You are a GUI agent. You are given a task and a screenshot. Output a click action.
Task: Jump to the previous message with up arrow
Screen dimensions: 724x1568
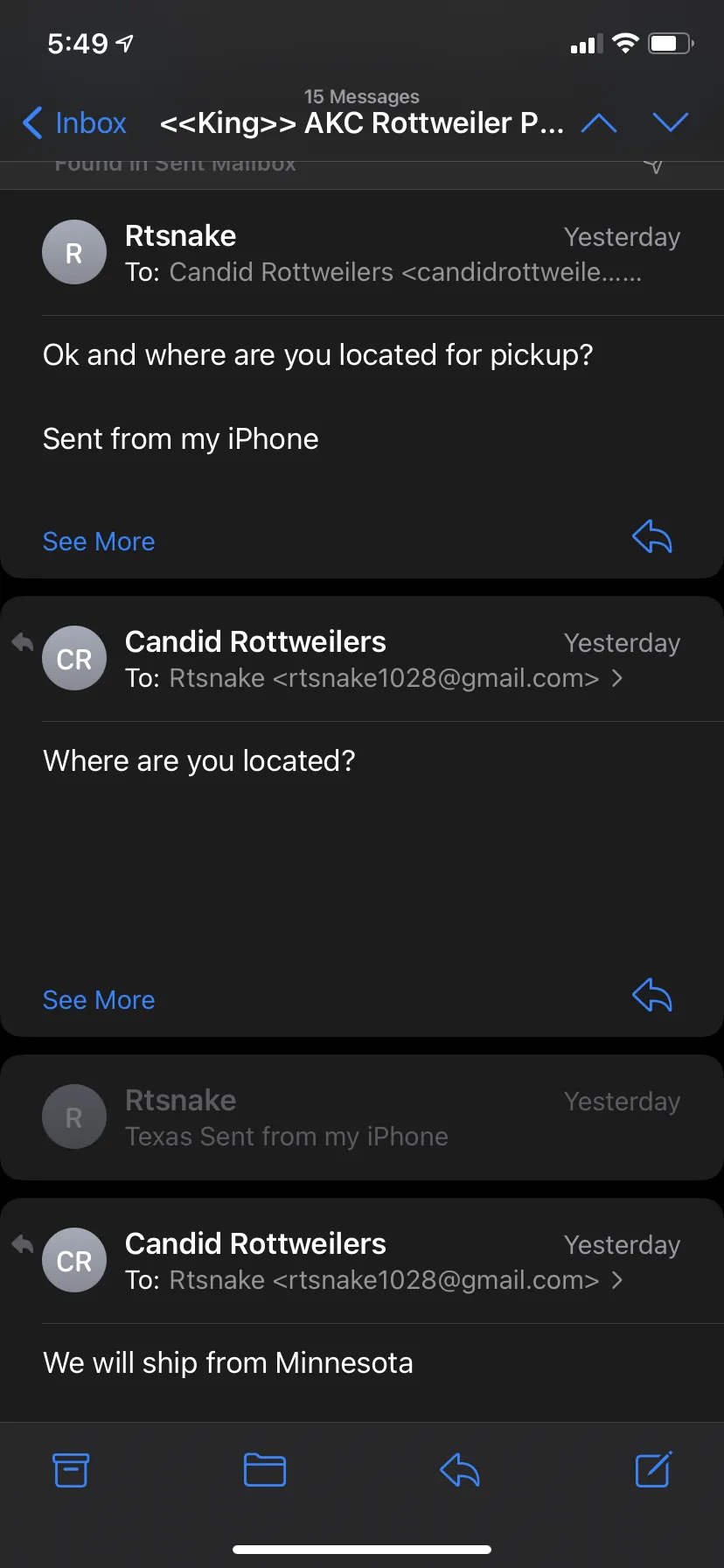599,122
